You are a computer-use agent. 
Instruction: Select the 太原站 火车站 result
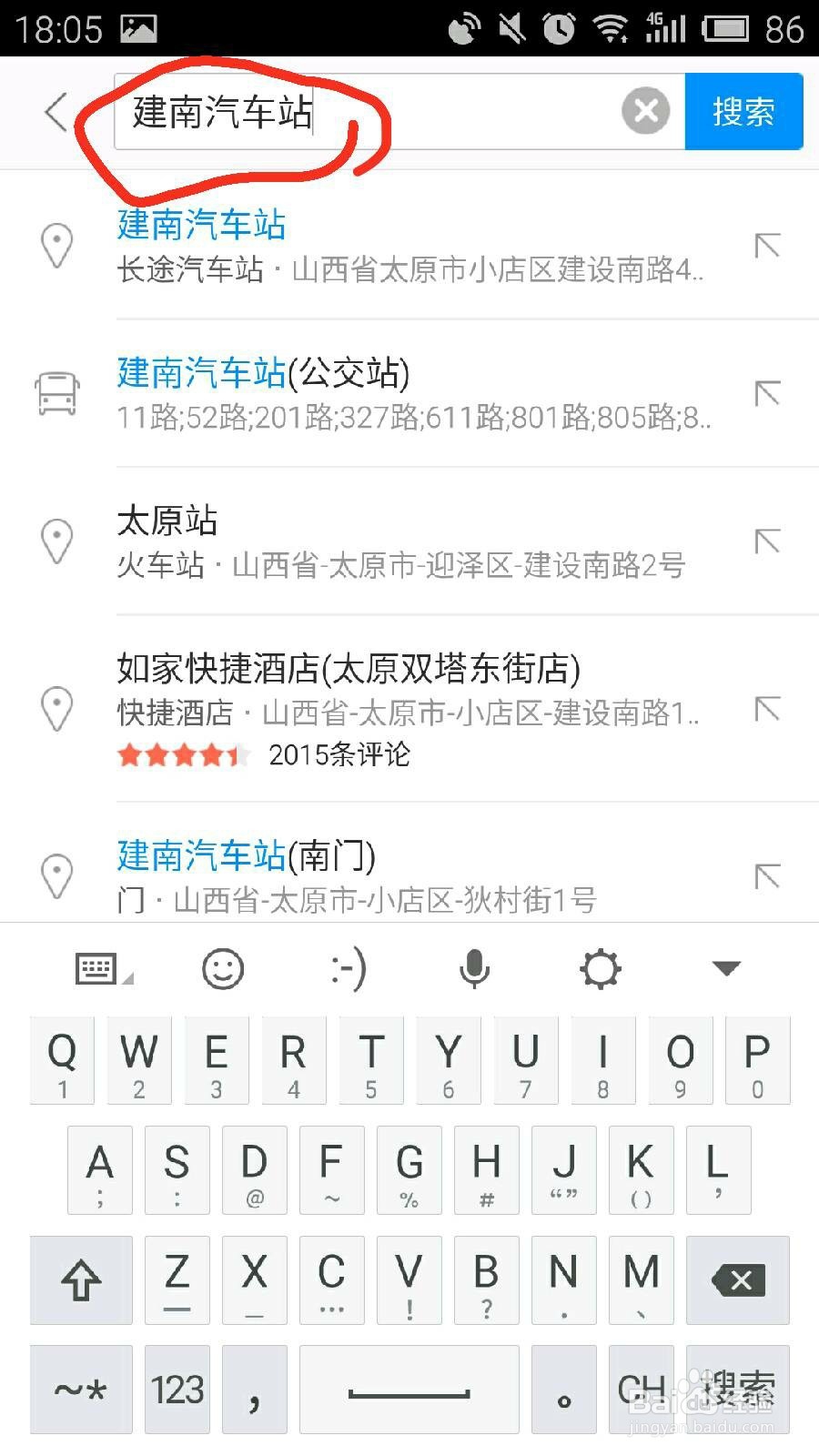click(409, 541)
